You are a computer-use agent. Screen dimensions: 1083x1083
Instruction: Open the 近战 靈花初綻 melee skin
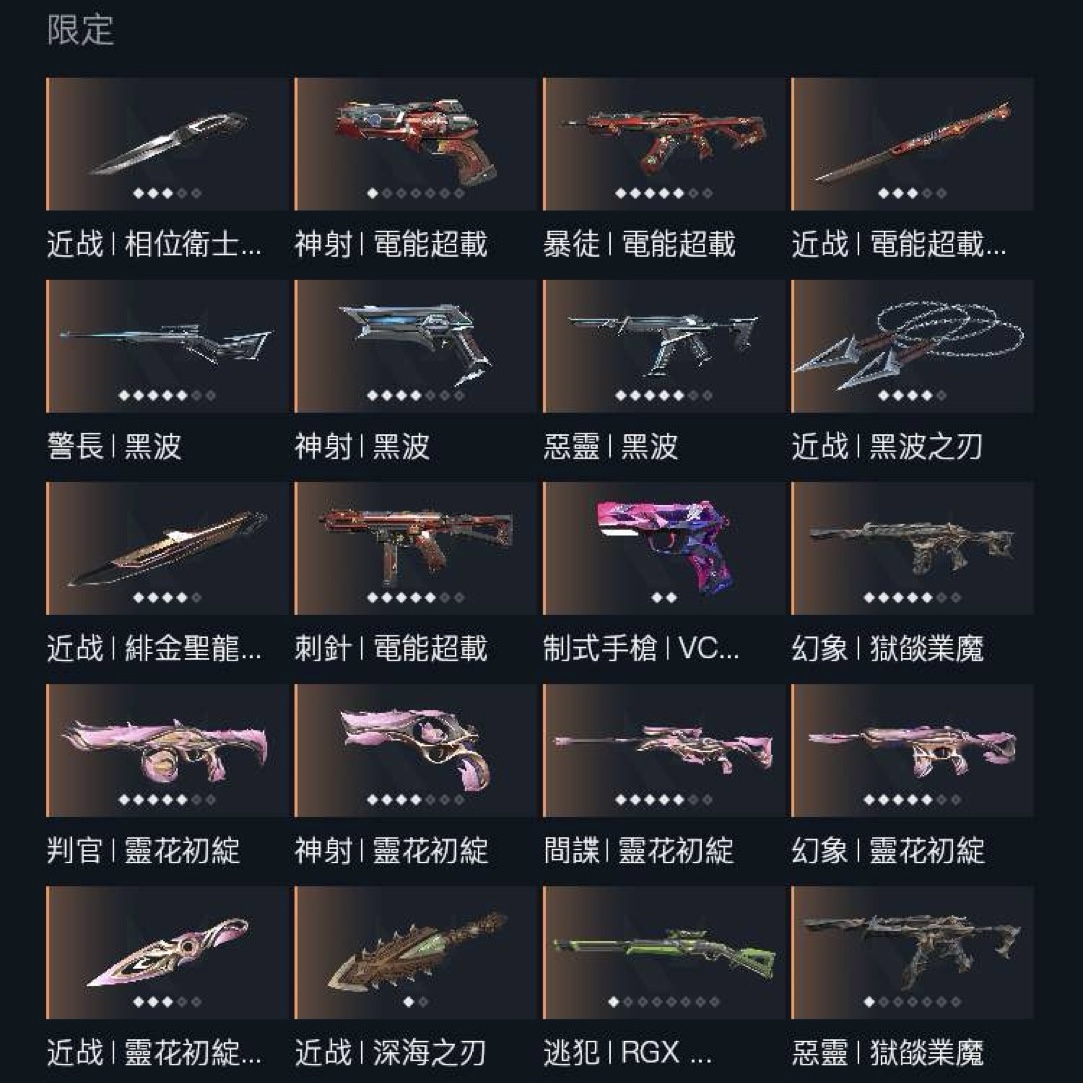pos(167,952)
